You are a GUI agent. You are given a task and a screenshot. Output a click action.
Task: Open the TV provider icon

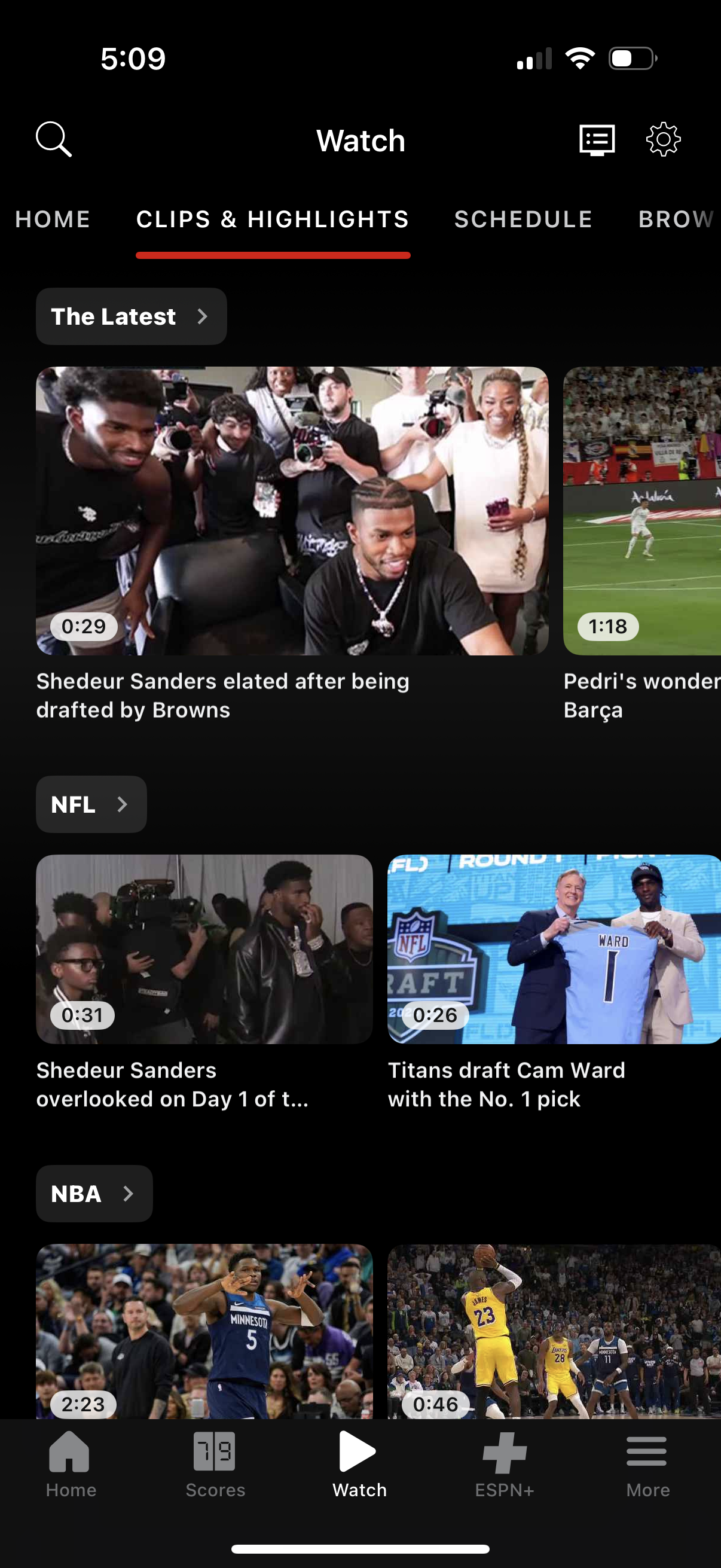coord(596,139)
